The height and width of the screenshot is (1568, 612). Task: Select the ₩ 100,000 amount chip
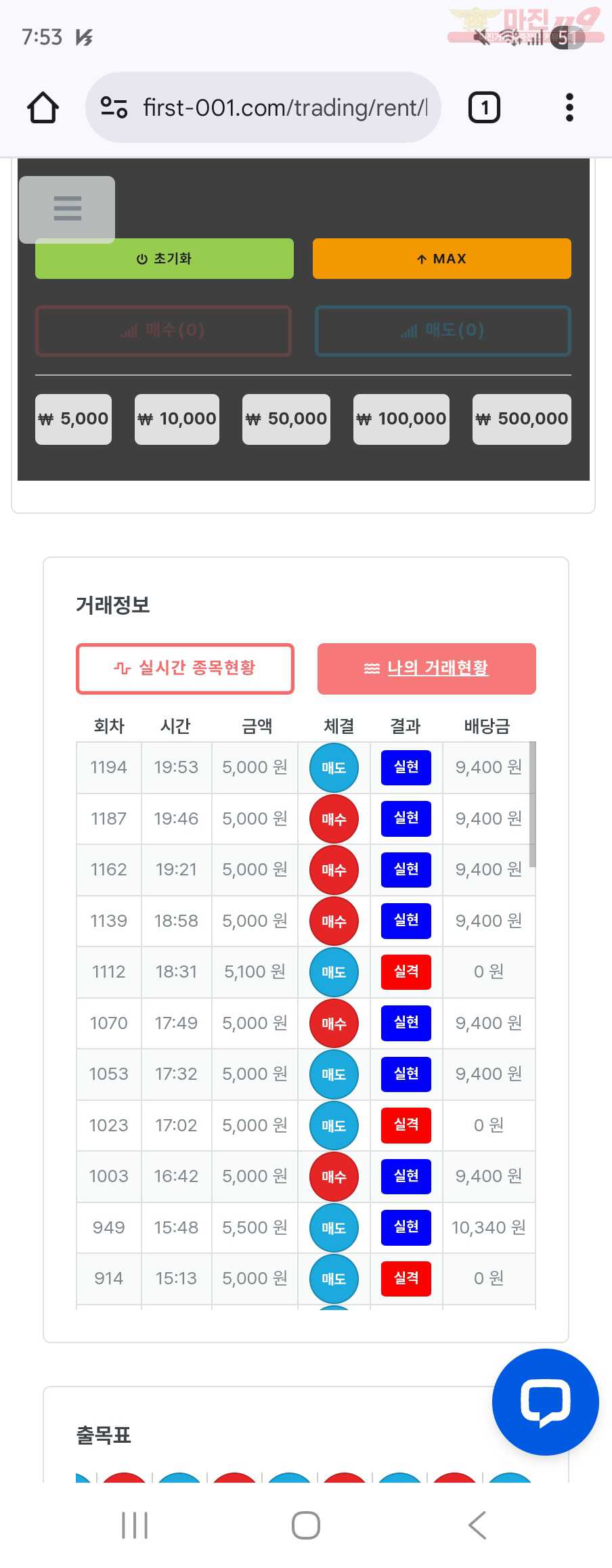tap(401, 419)
